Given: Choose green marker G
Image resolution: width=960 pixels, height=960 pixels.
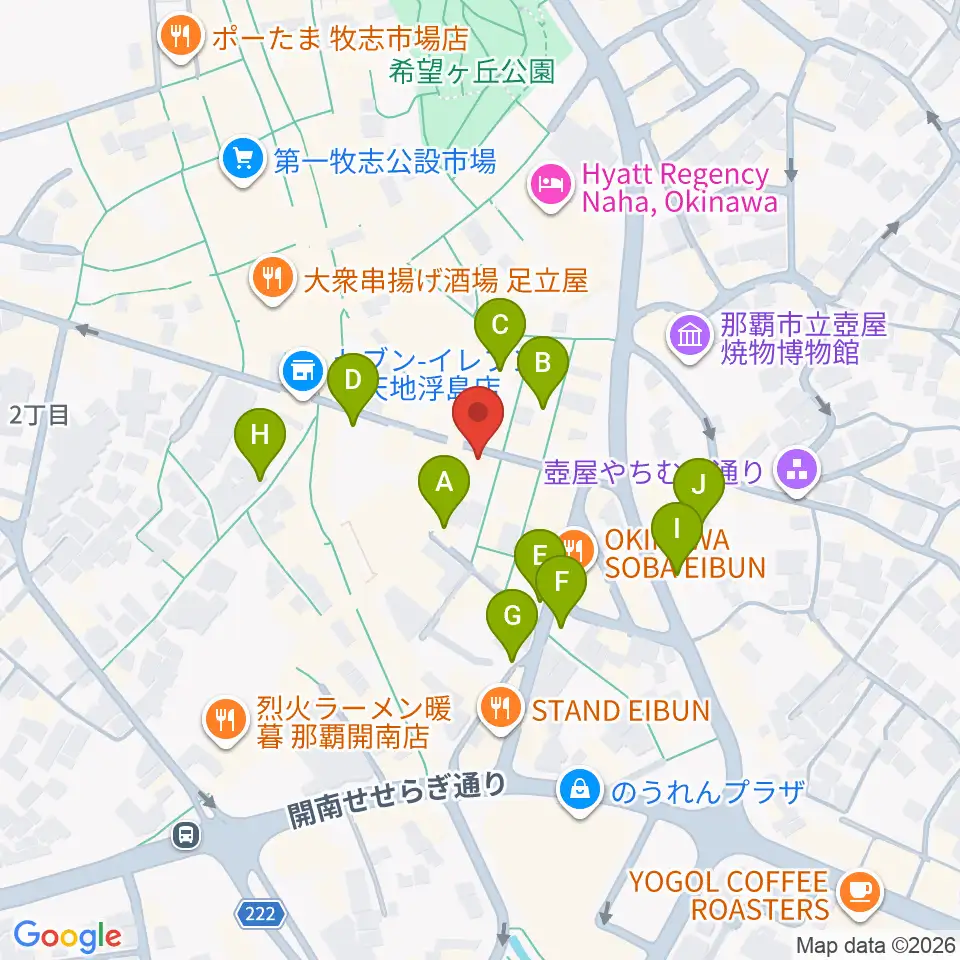Looking at the screenshot, I should click(512, 623).
